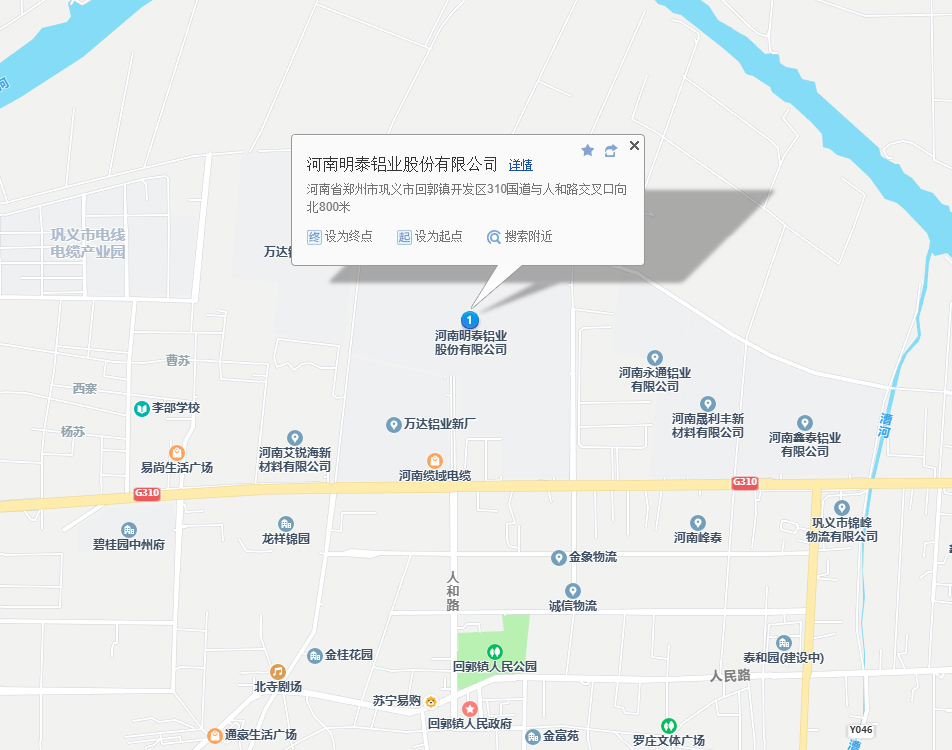Select the 河南鑫泰铝业 map point
Screen dimensions: 952x750
(805, 423)
